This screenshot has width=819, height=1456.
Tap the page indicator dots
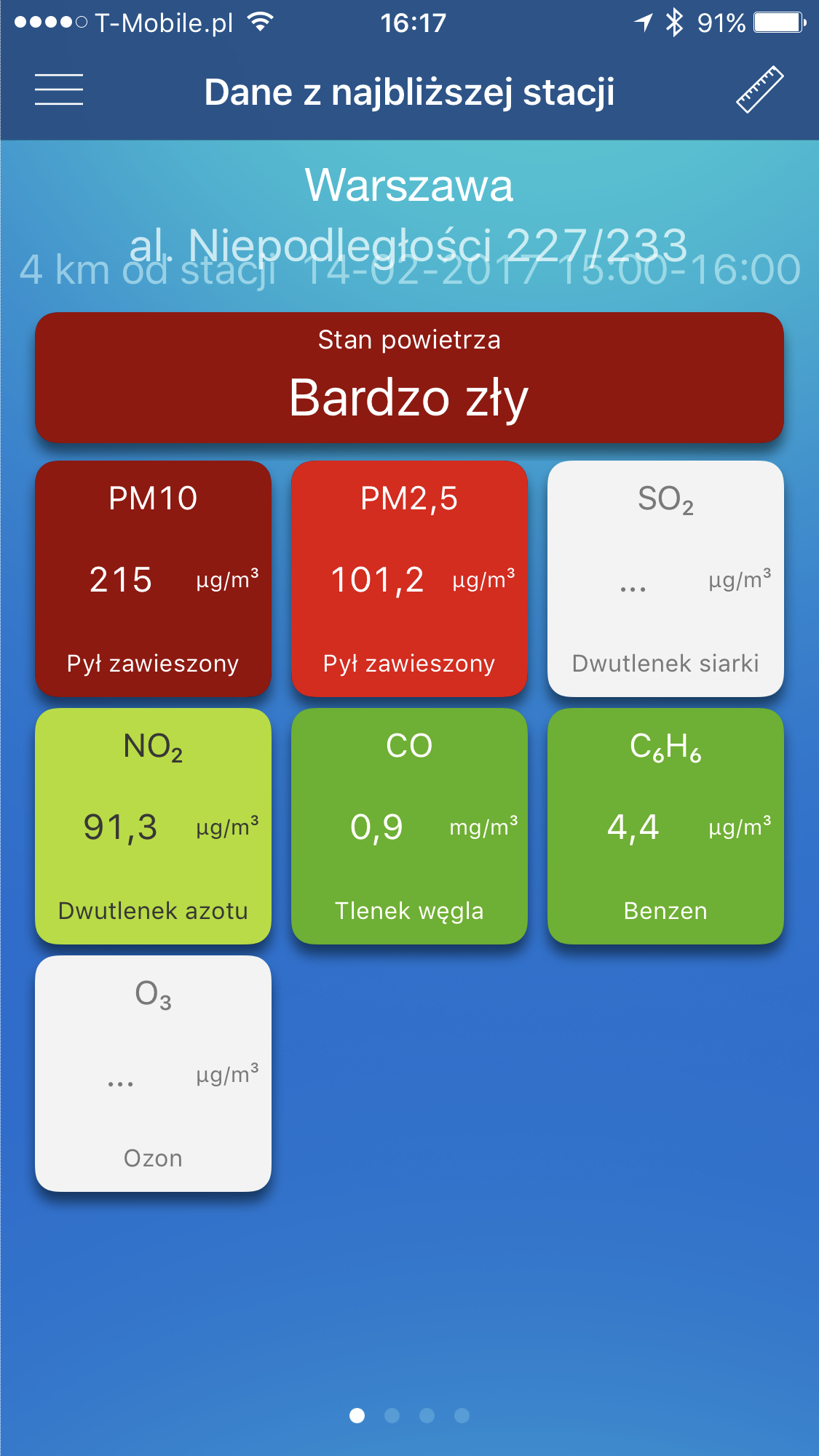point(409,1415)
